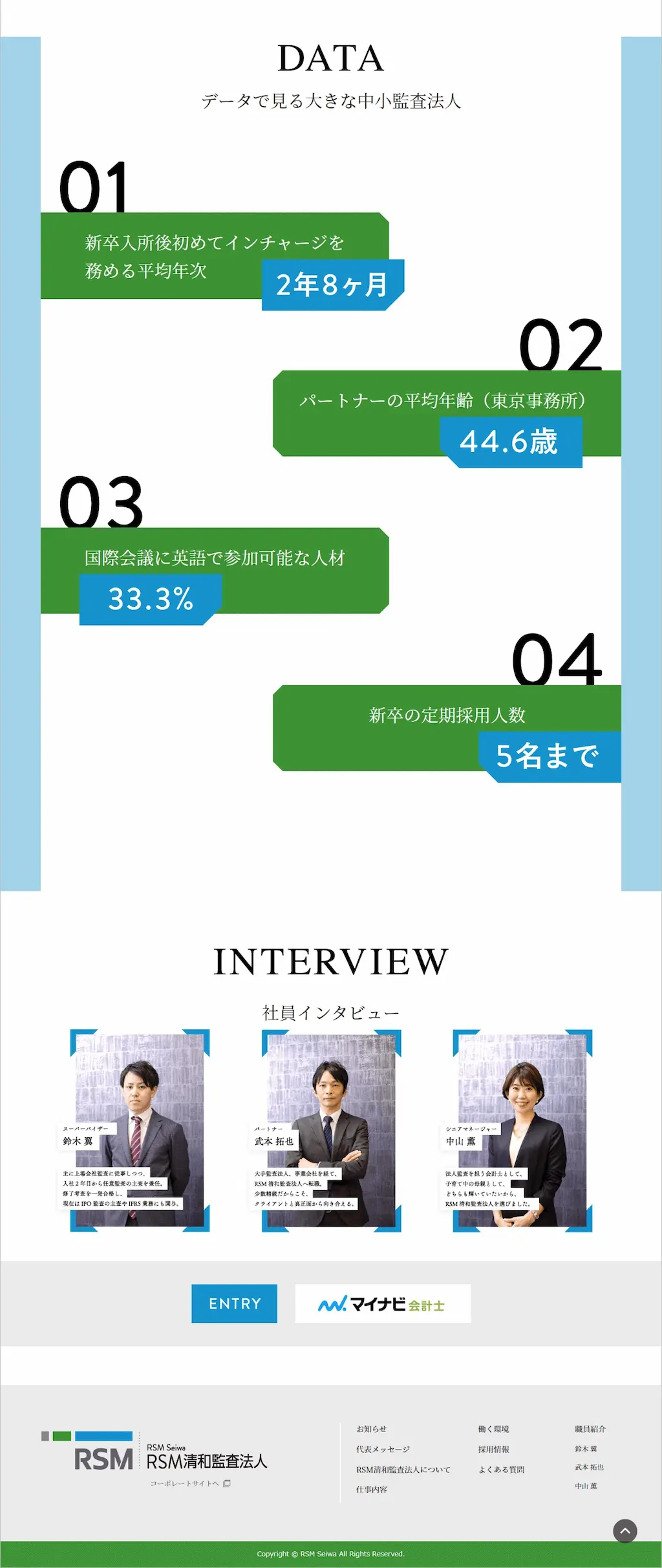Open 代表メッセージ footer link
This screenshot has width=662, height=1568.
click(383, 1449)
